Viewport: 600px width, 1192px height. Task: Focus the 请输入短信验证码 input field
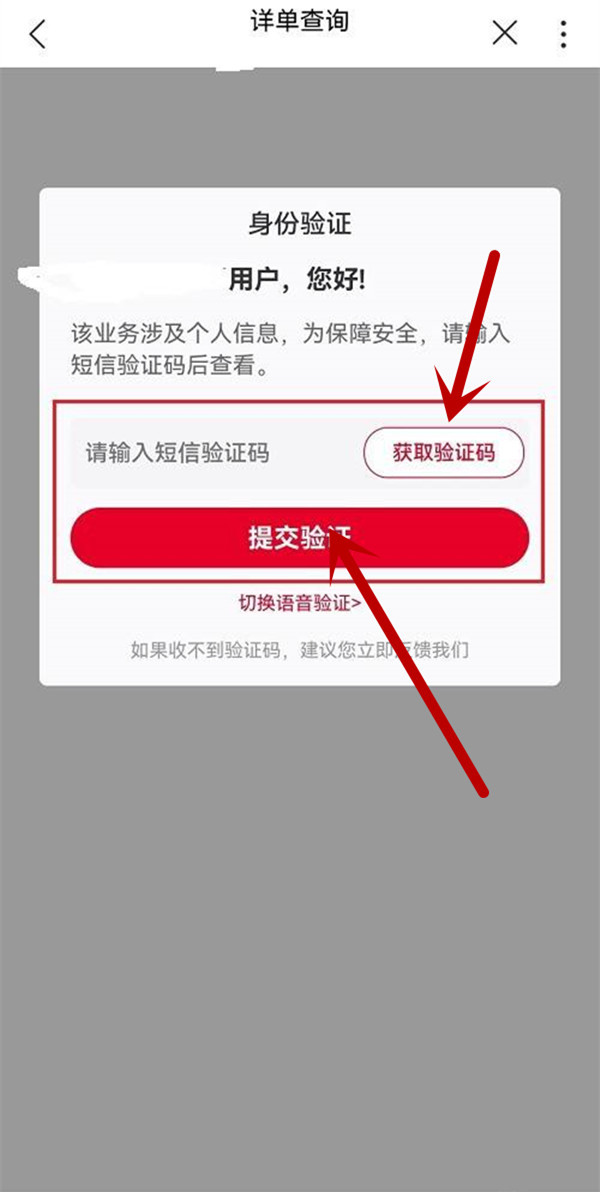(x=210, y=454)
